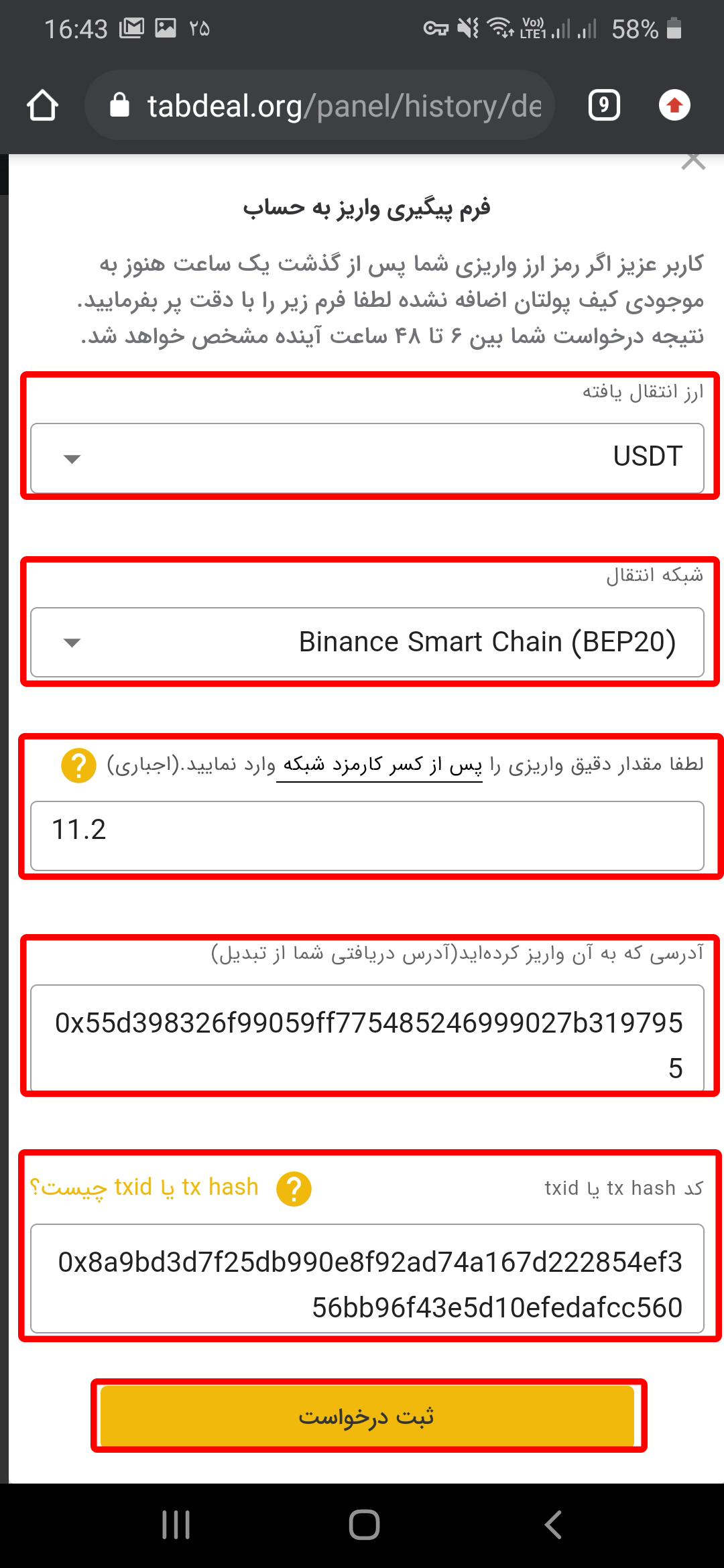This screenshot has width=724, height=1568.
Task: Open the tab switcher showing 9
Action: [604, 105]
